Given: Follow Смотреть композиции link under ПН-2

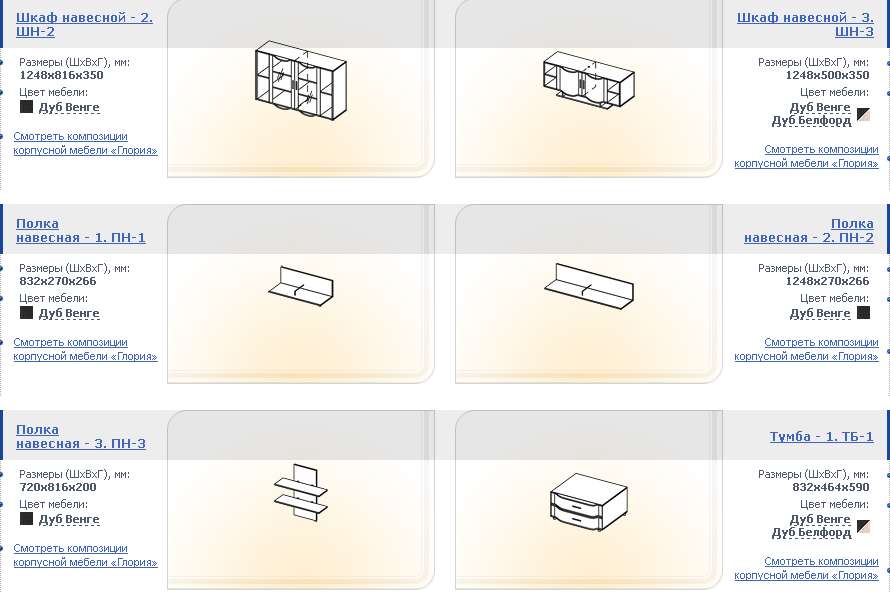Looking at the screenshot, I should [806, 349].
